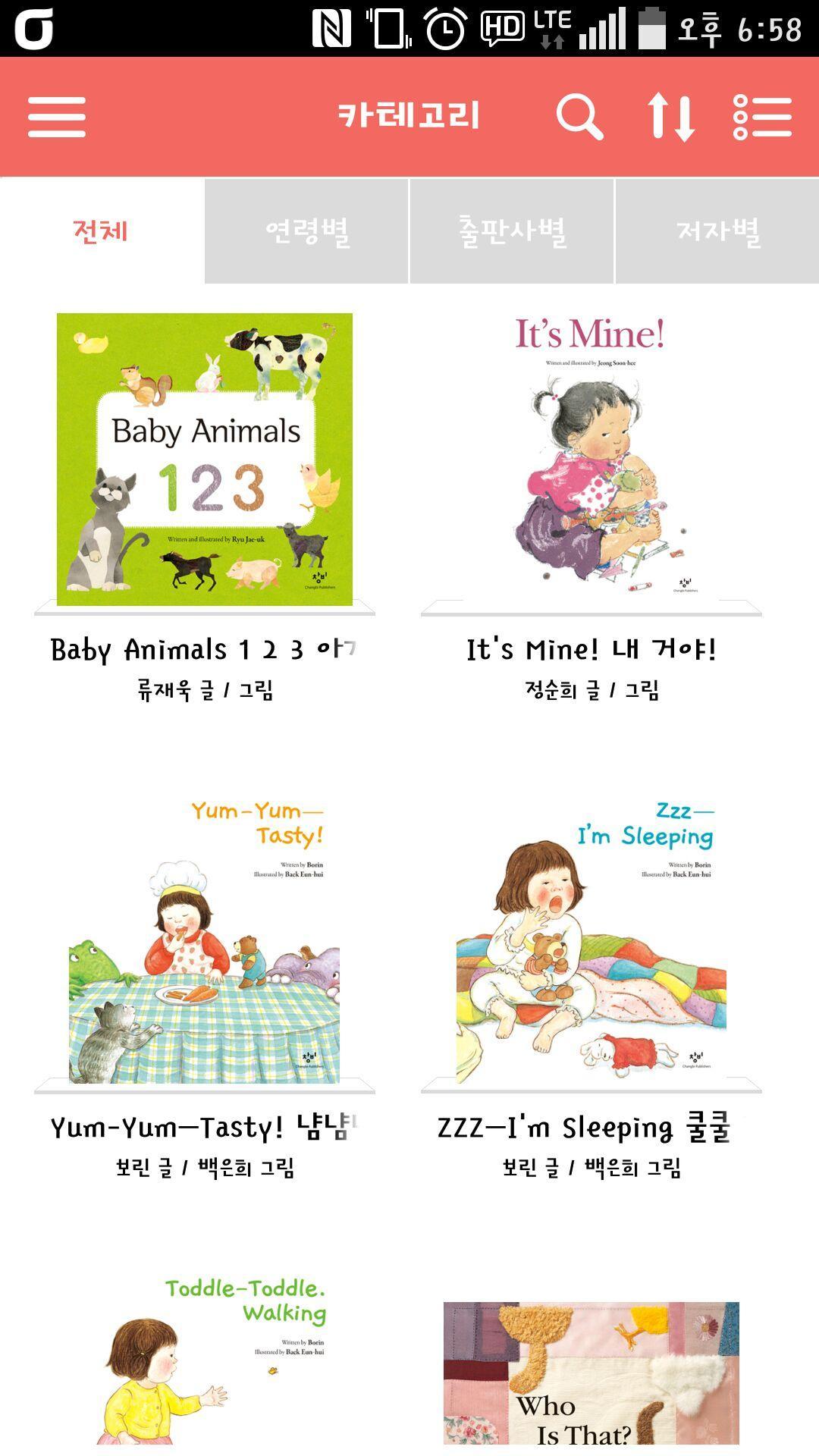Open the hamburger drawer menu
This screenshot has width=819, height=1456.
(x=57, y=117)
